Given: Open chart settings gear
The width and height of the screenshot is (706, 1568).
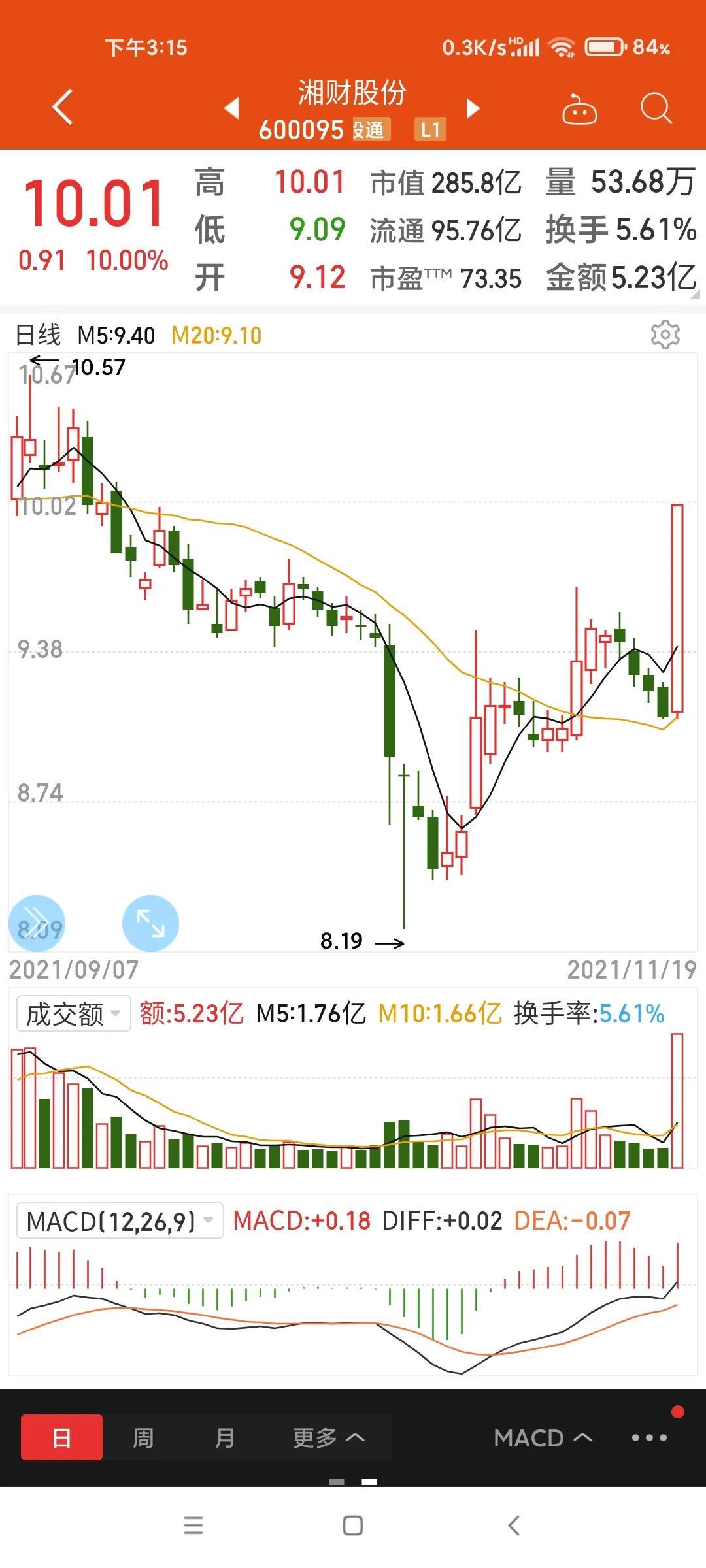Looking at the screenshot, I should tap(665, 335).
